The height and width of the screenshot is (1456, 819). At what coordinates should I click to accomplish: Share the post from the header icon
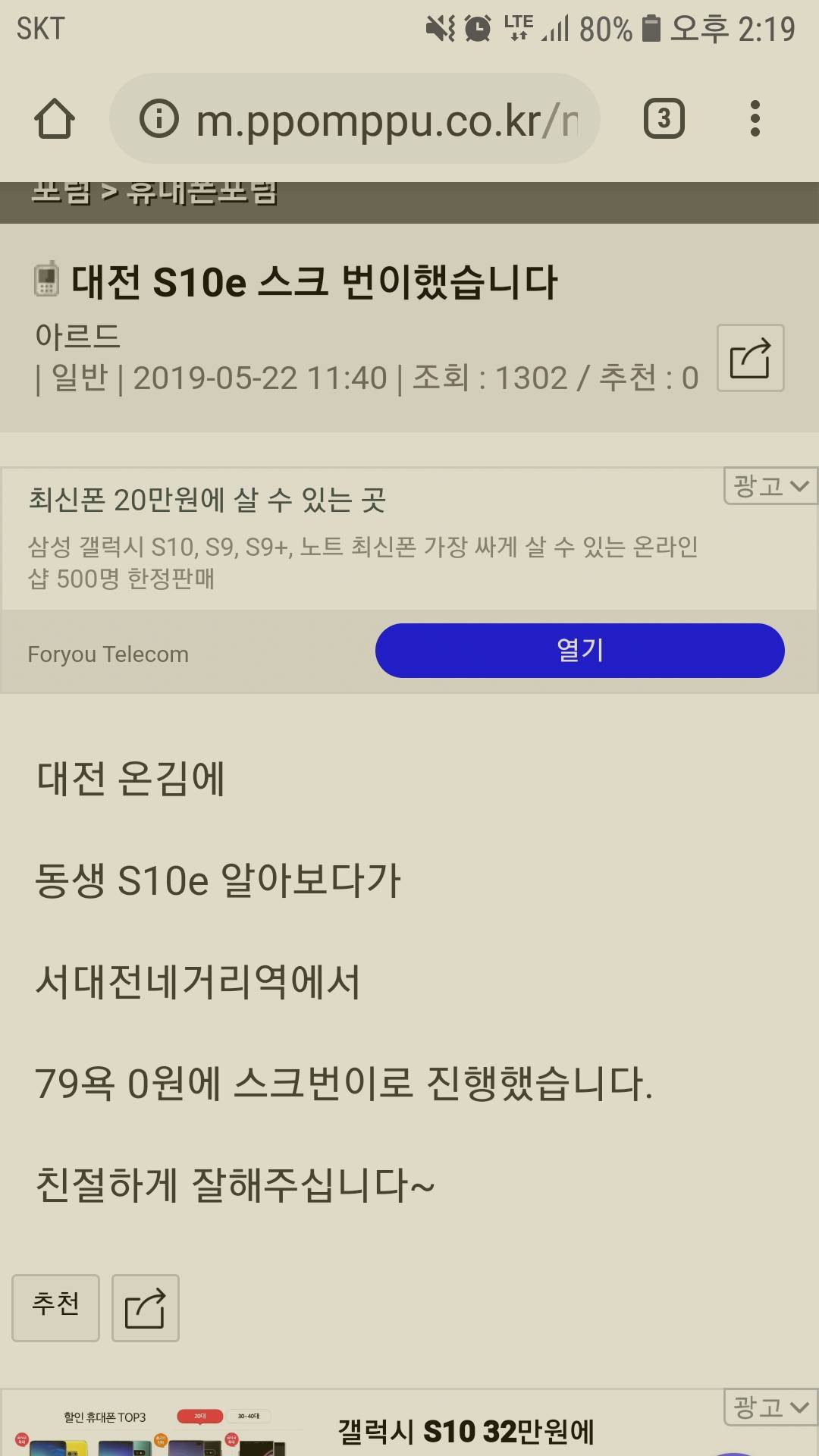(x=750, y=358)
